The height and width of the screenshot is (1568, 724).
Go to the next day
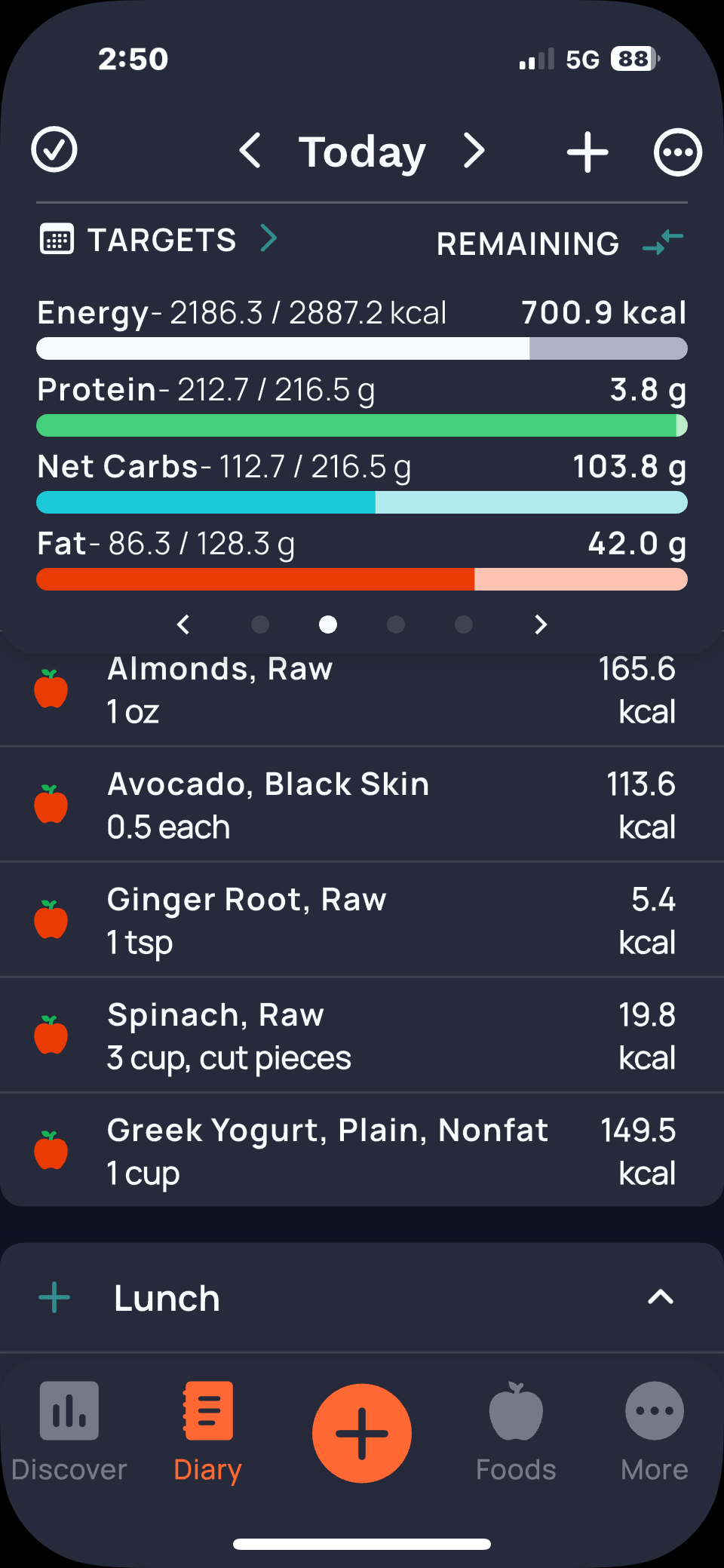point(474,150)
